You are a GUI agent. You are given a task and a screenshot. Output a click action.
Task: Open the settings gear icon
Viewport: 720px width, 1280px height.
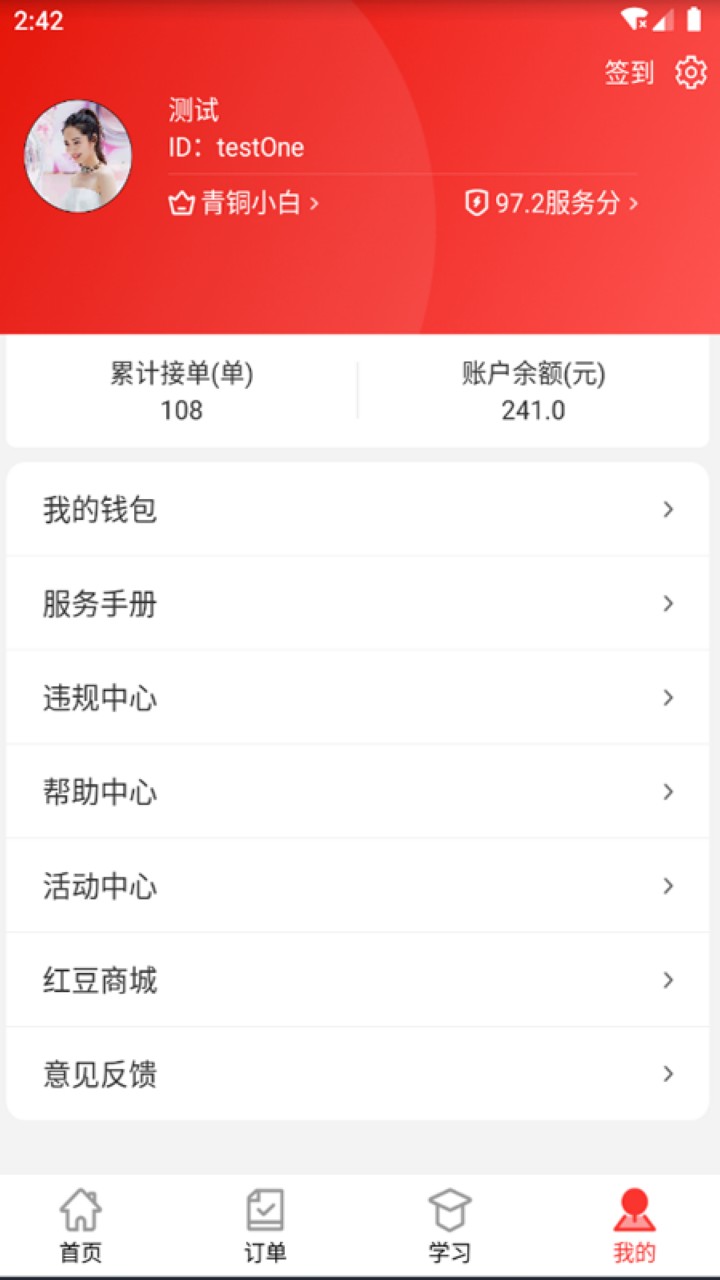[691, 73]
